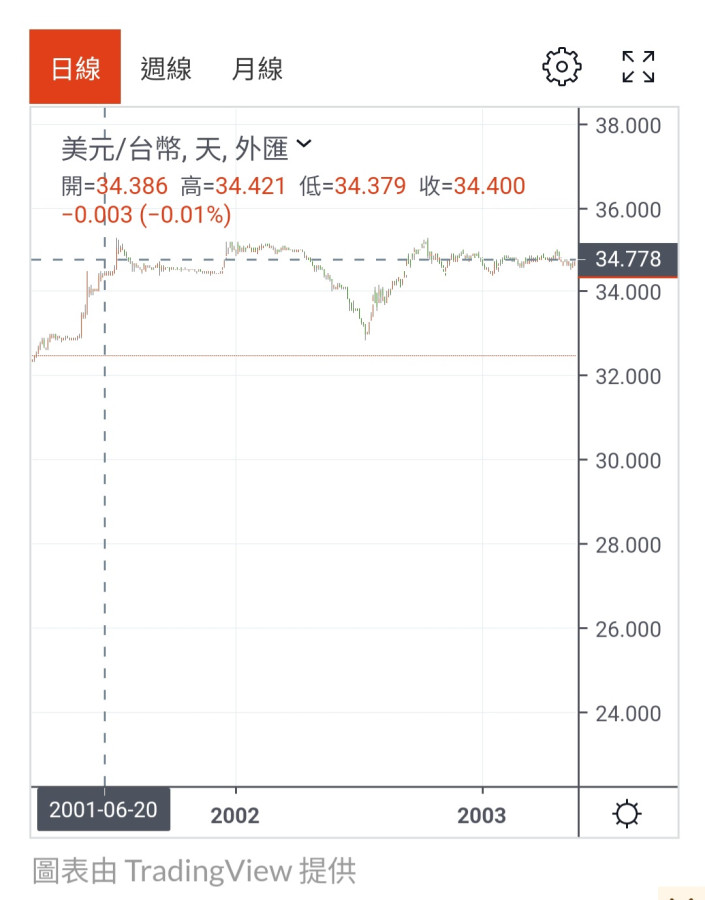Switch to the 月線 monthly chart tab

coord(257,68)
